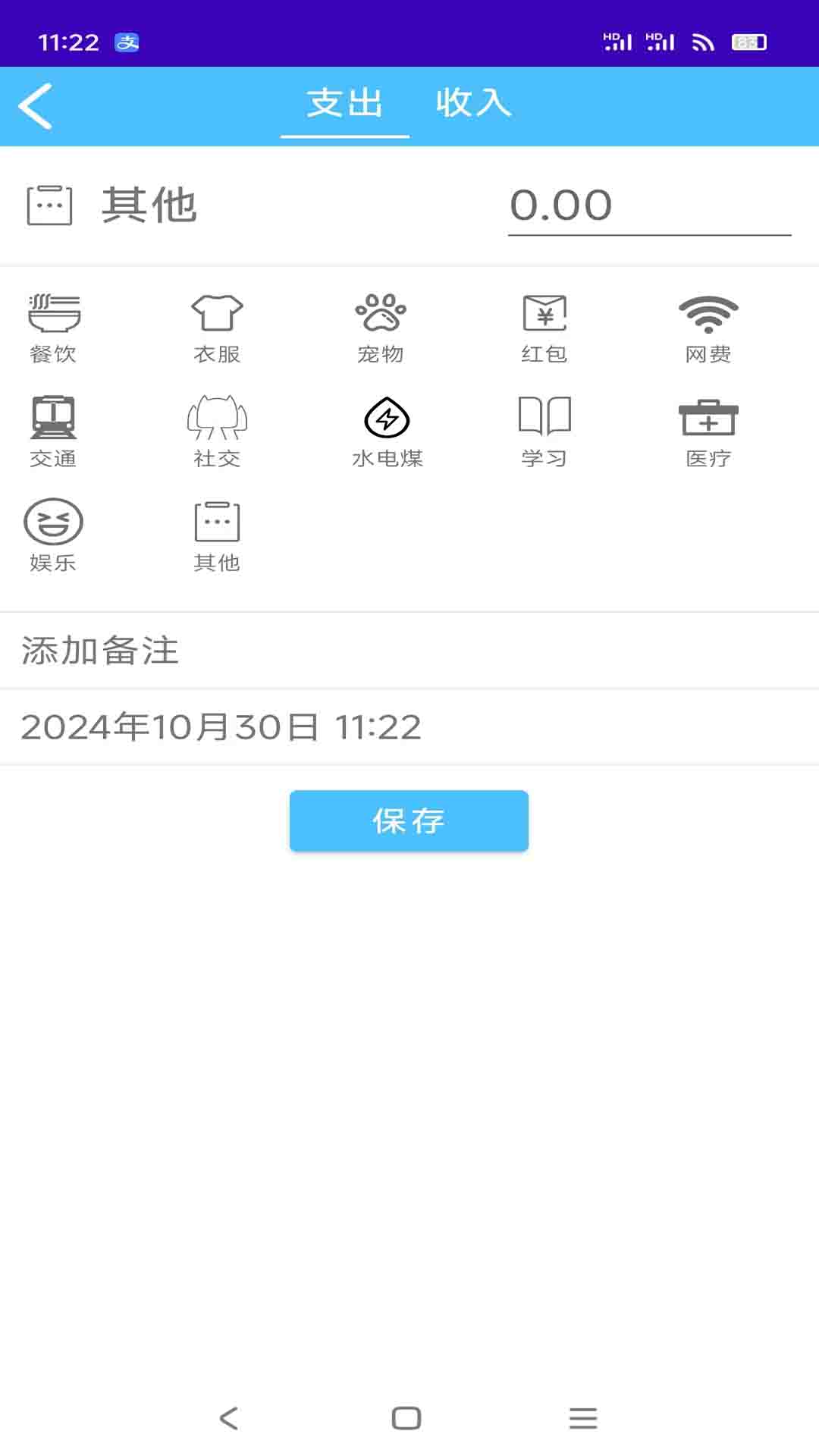The width and height of the screenshot is (819, 1456).
Task: Open the system recent apps button
Action: click(x=582, y=1418)
